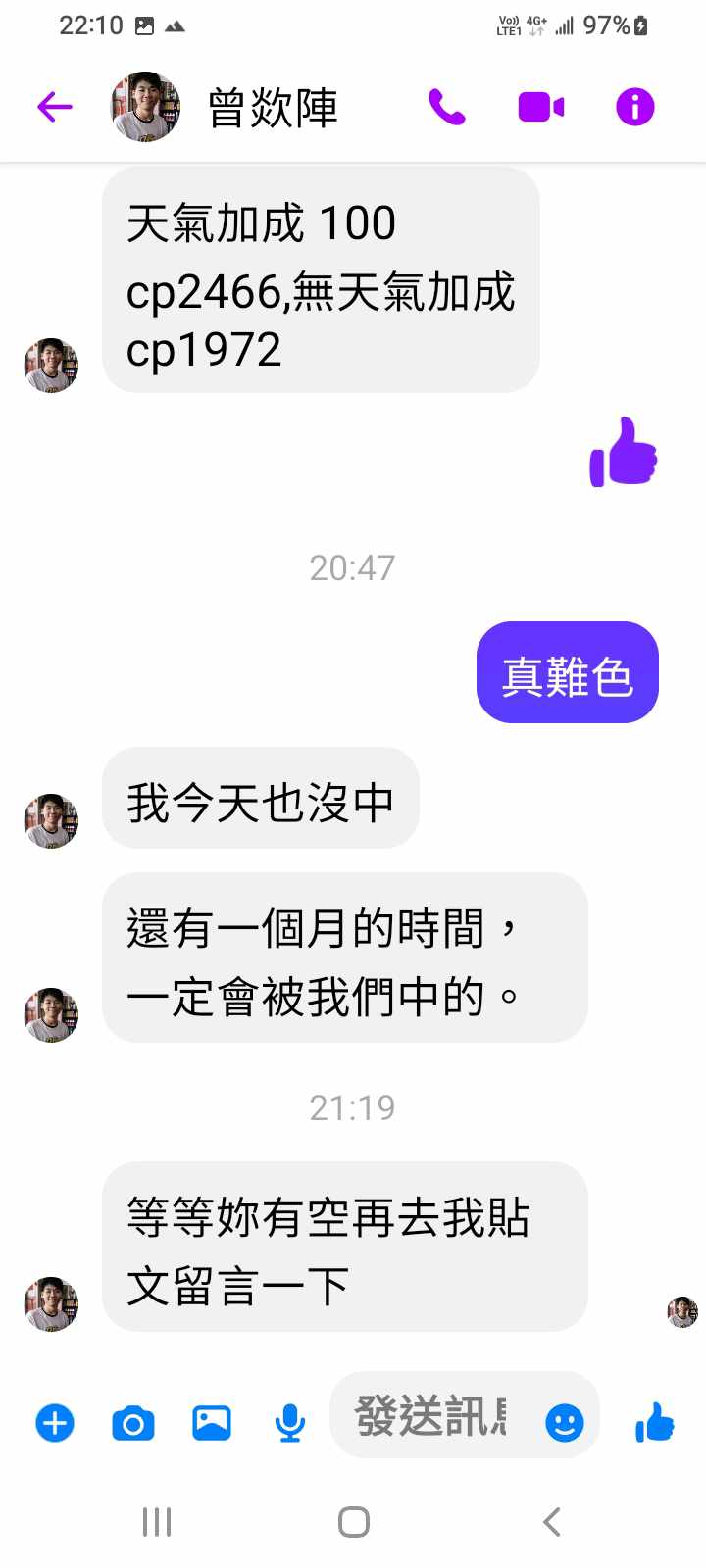Open conversation info details
Viewport: 706px width, 1568px height.
(634, 107)
